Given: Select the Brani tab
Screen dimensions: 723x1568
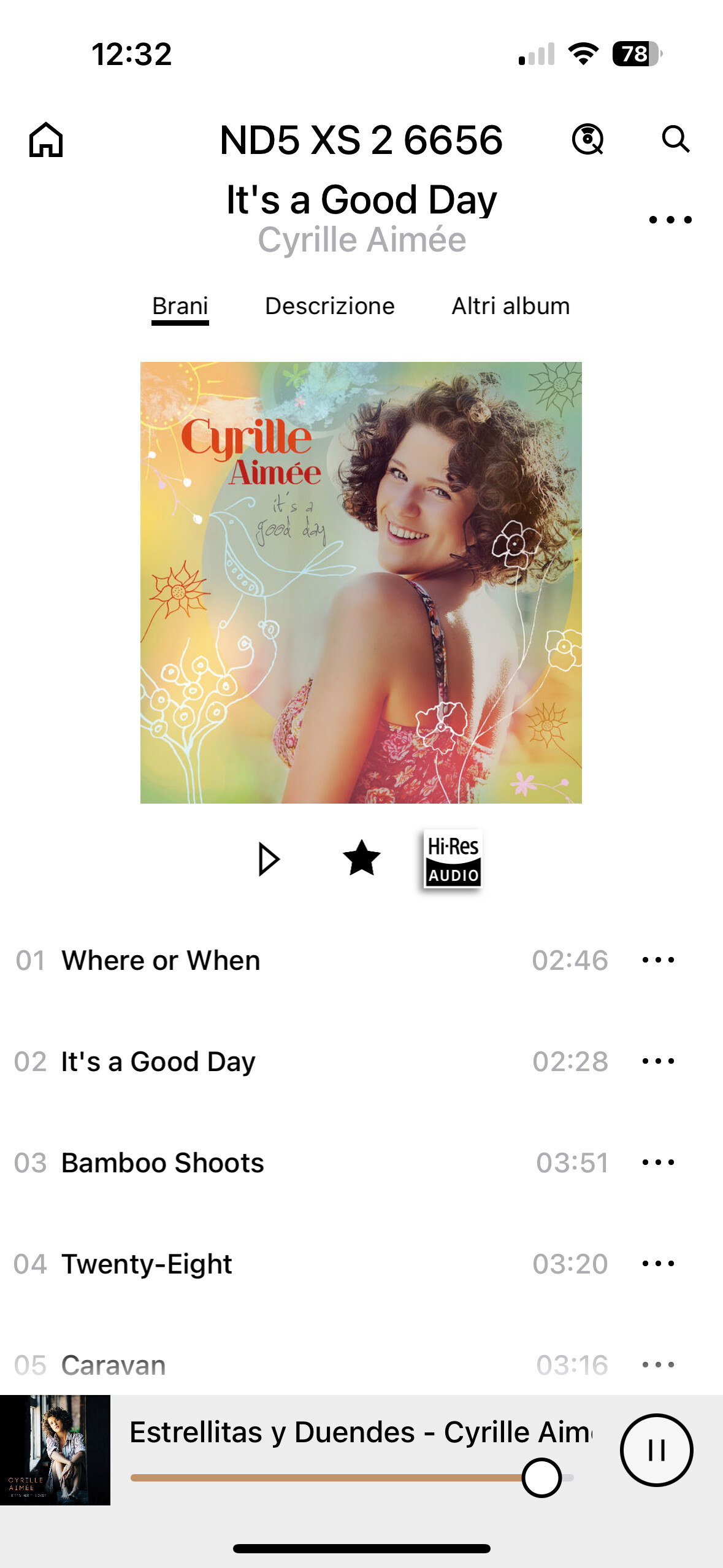Looking at the screenshot, I should point(180,306).
